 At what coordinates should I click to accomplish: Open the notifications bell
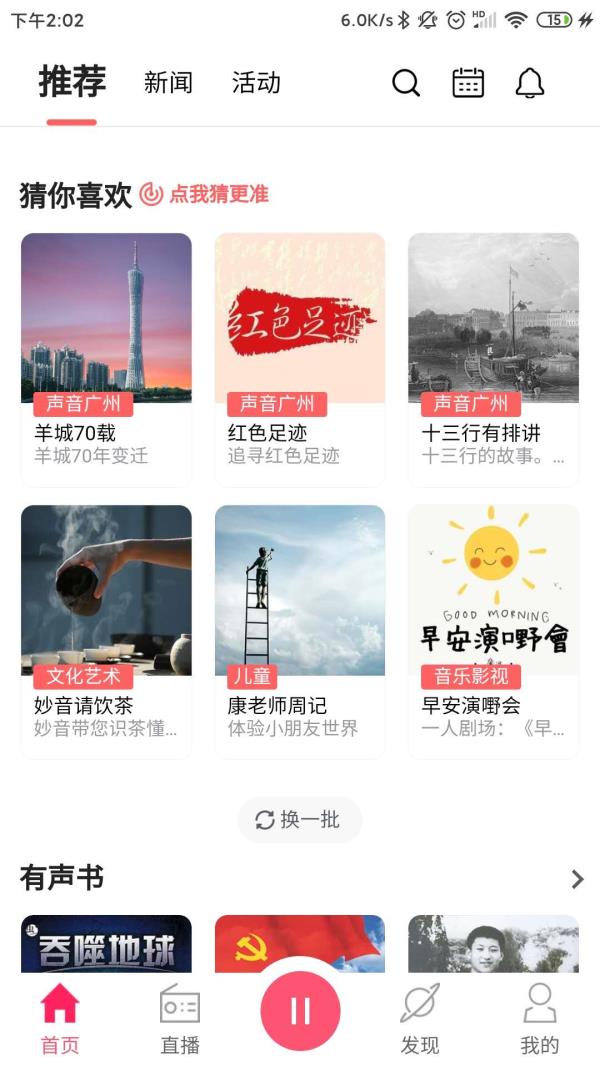click(530, 83)
